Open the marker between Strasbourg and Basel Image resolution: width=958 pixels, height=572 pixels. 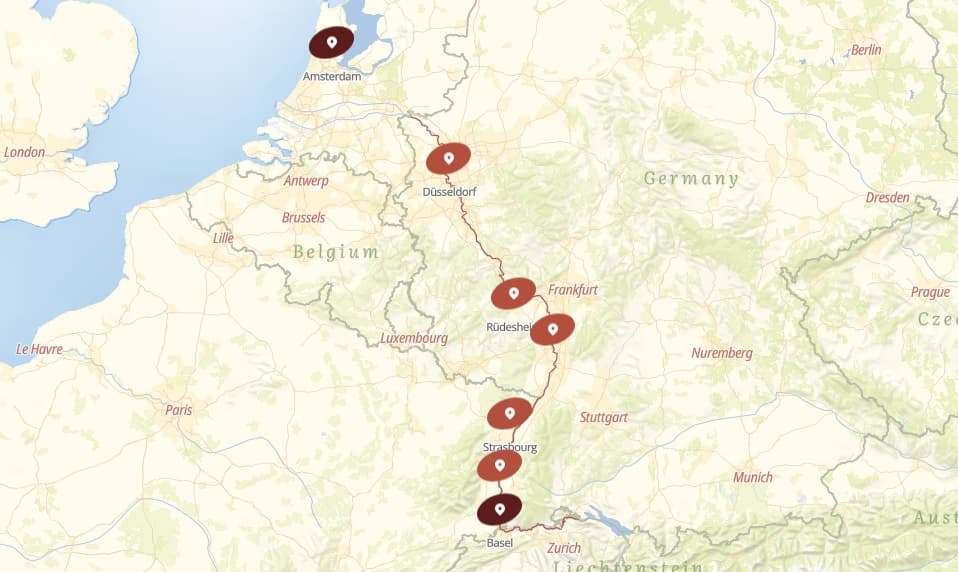499,466
